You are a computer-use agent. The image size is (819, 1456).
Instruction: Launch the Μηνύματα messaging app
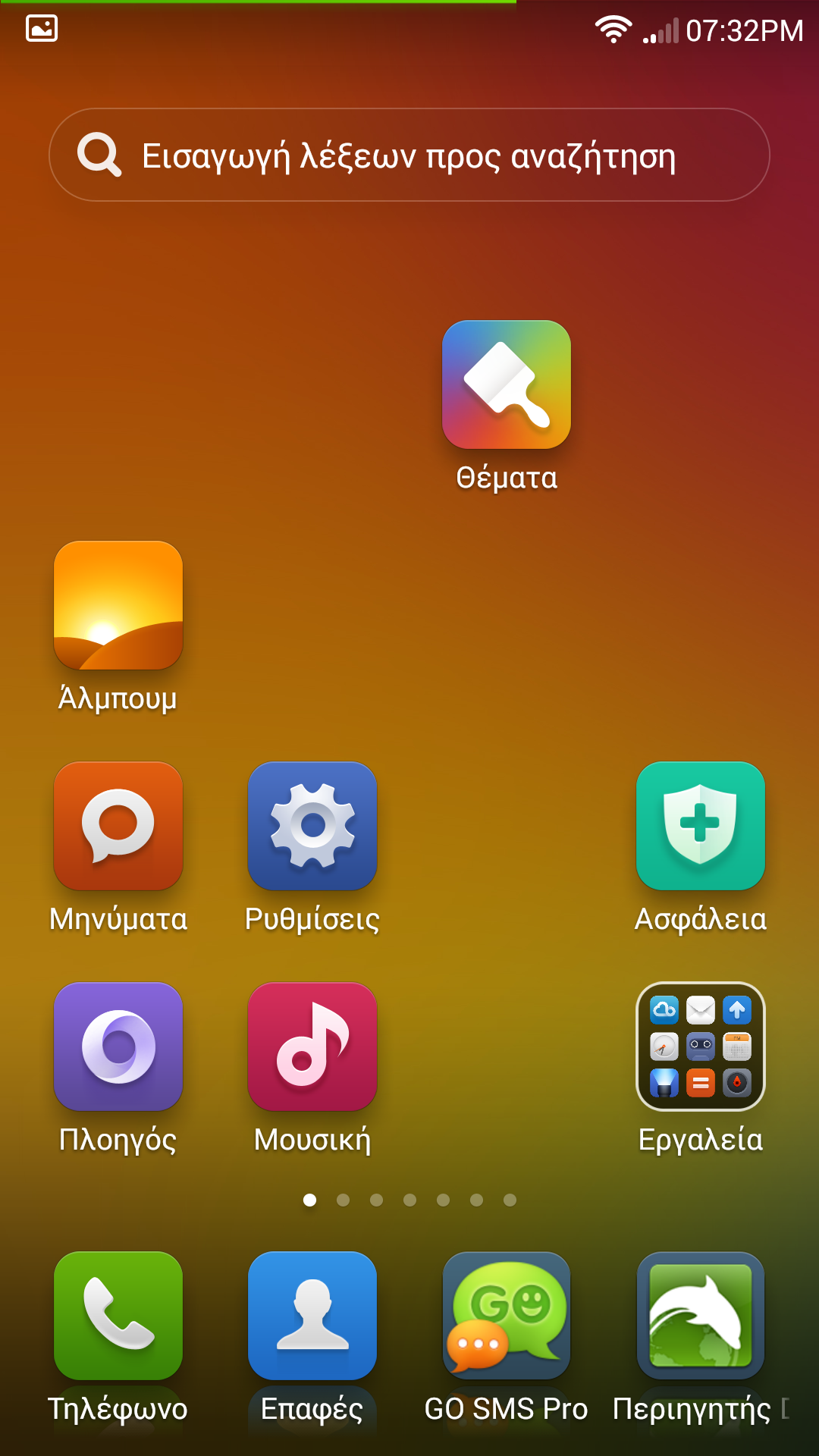[118, 826]
